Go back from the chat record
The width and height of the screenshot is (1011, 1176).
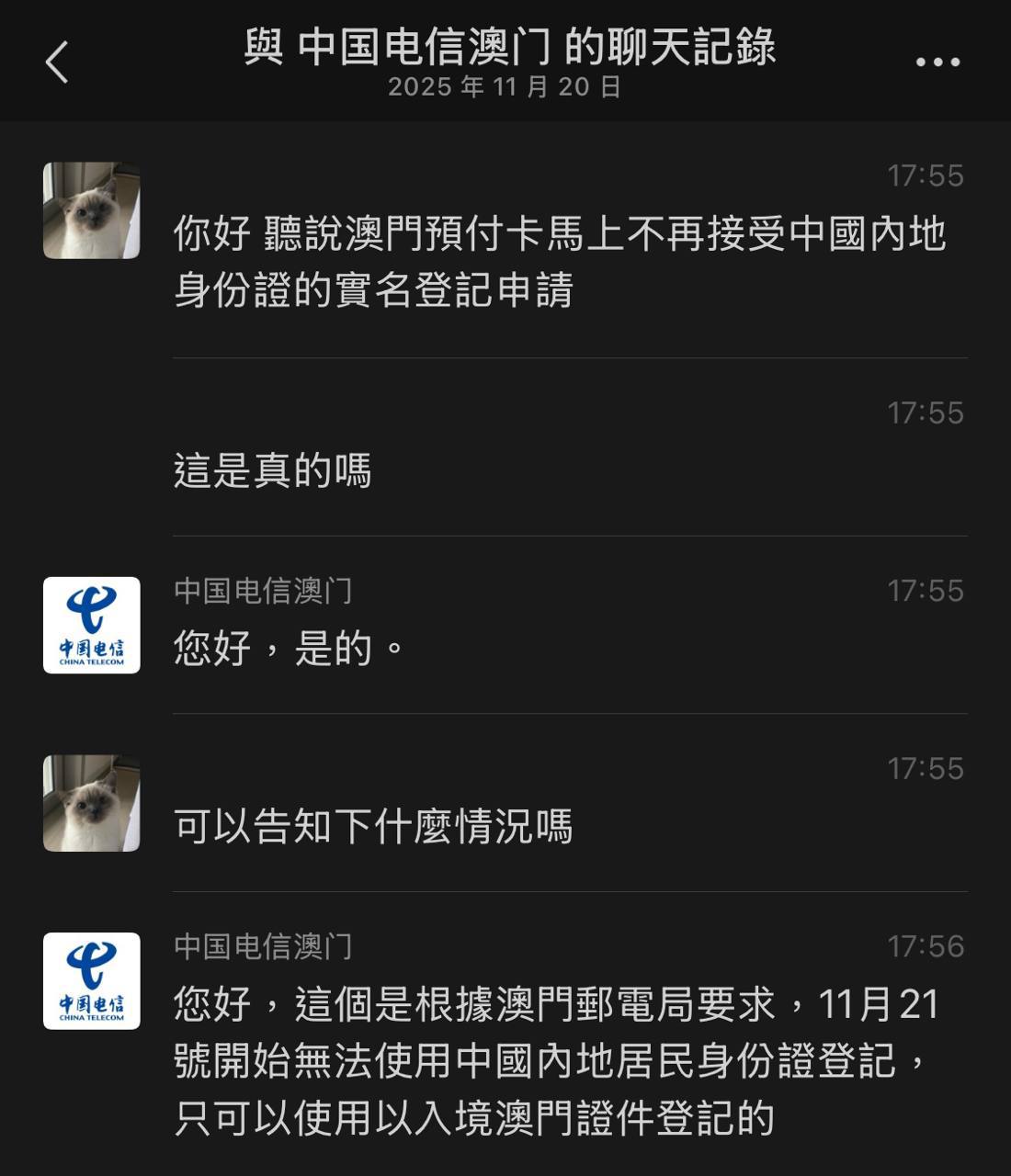57,62
